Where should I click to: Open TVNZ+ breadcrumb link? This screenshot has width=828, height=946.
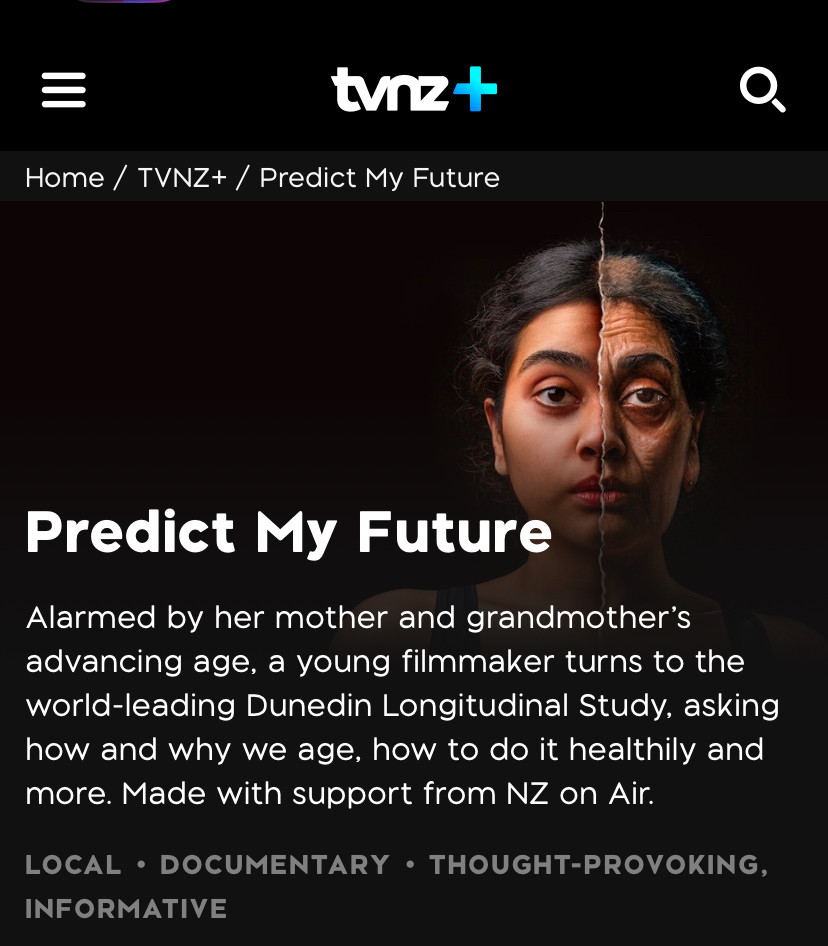(182, 178)
